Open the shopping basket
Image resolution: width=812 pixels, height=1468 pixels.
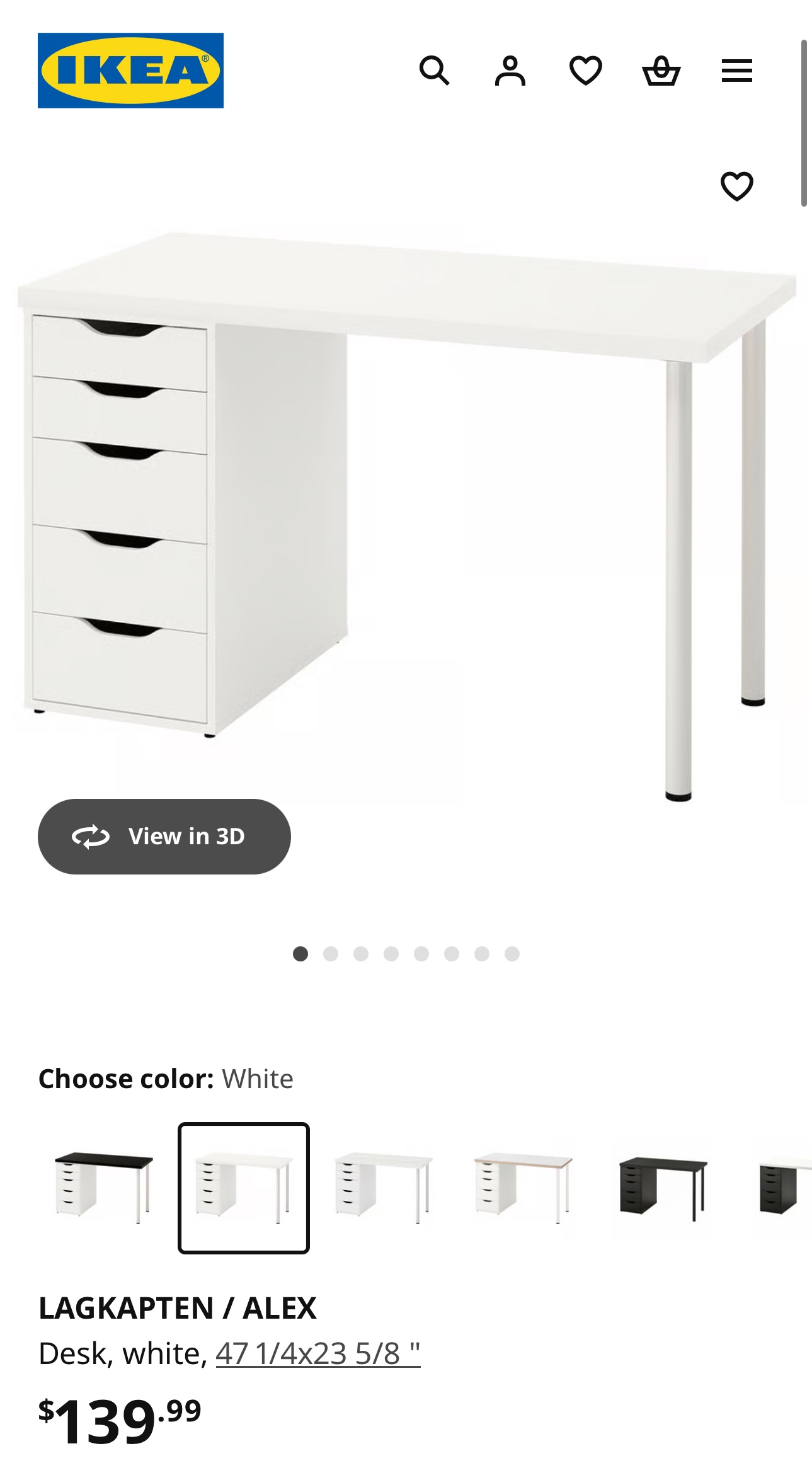pos(661,71)
